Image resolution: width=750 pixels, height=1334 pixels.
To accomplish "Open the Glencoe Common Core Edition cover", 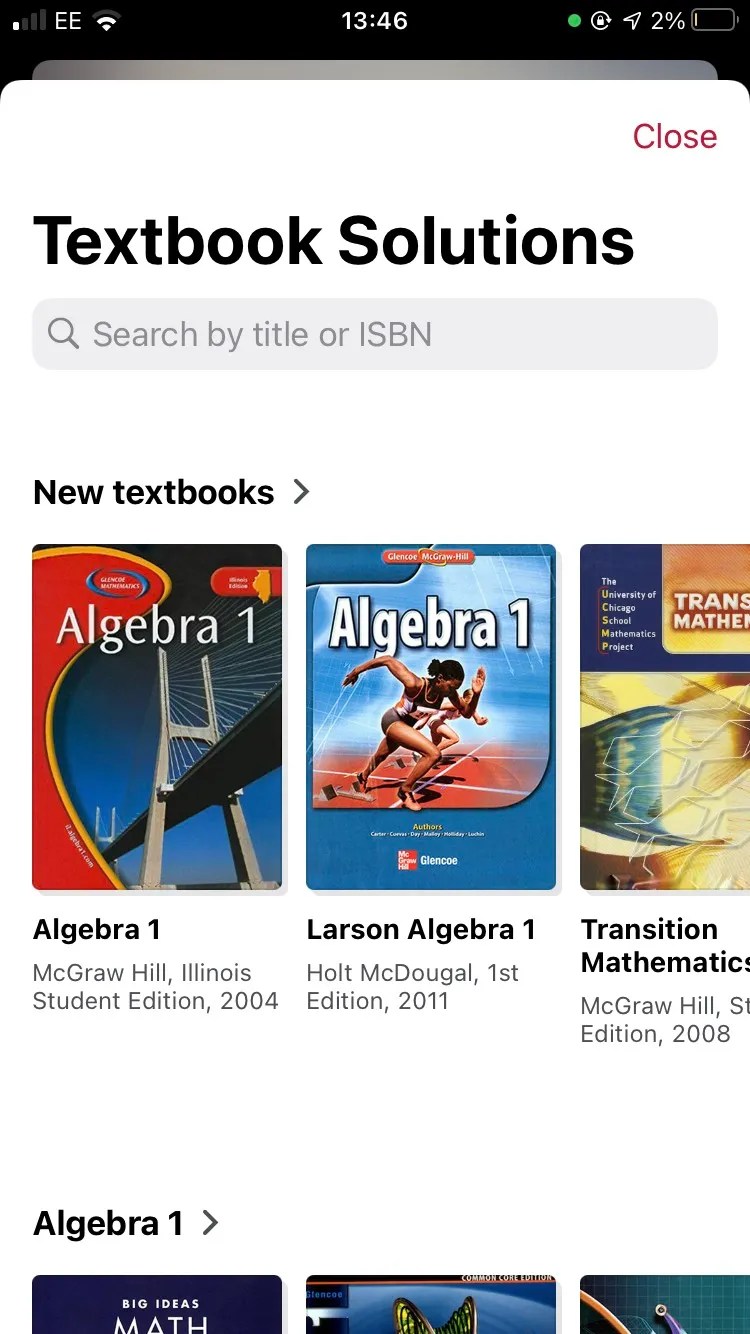I will click(x=431, y=1305).
